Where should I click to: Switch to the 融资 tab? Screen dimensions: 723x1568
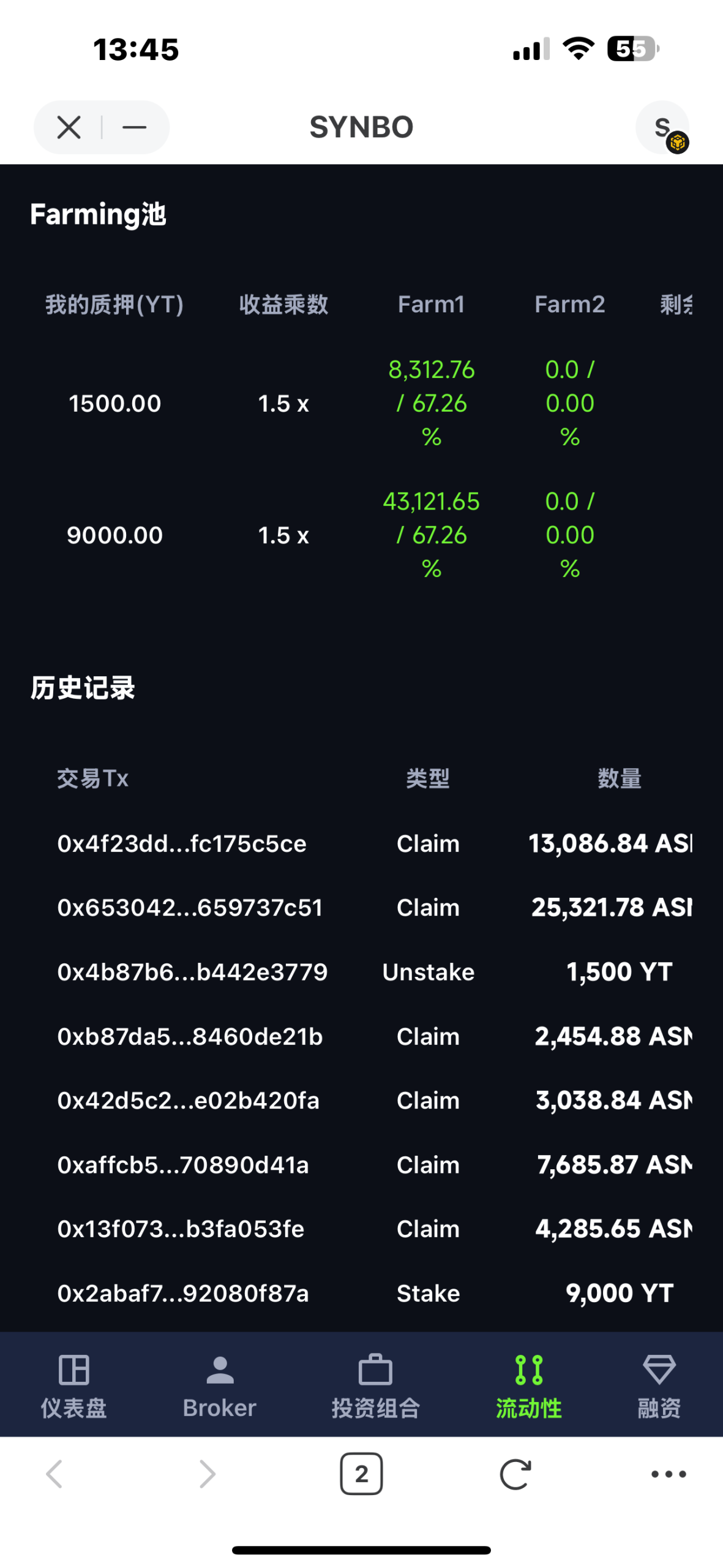[659, 1385]
